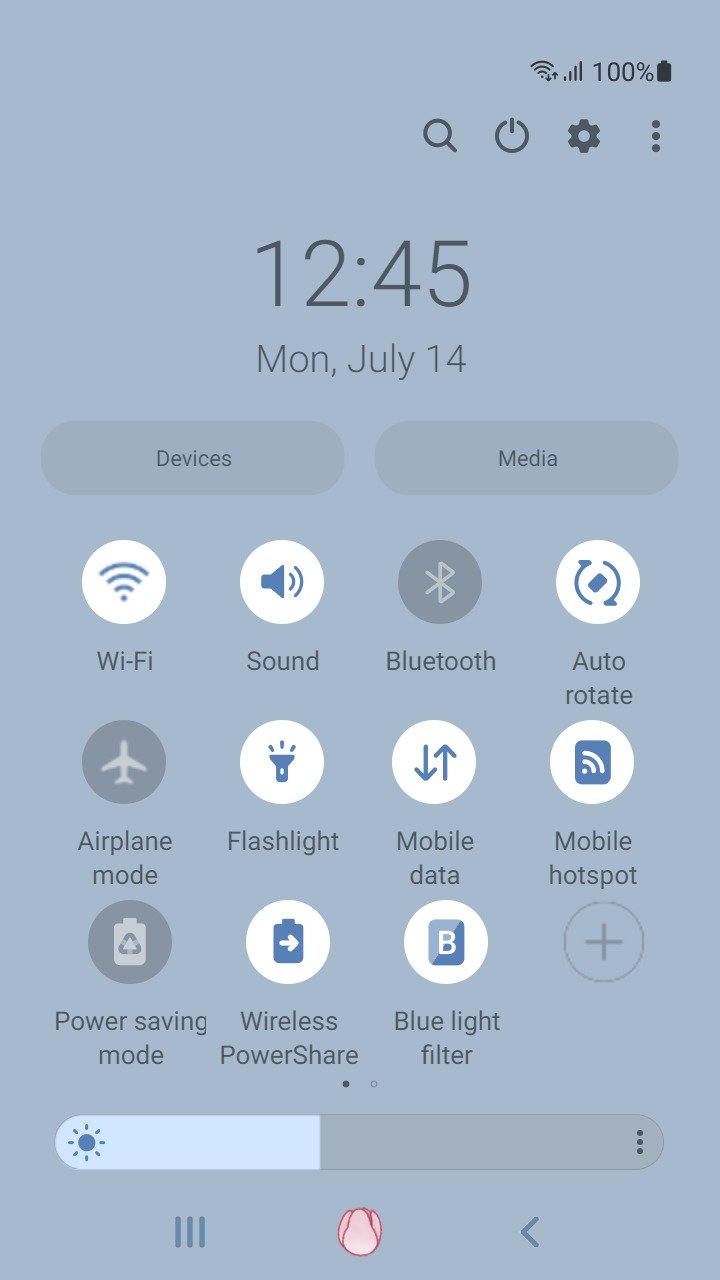Image resolution: width=720 pixels, height=1280 pixels.
Task: Open brightness options three-dot menu
Action: (x=639, y=1142)
